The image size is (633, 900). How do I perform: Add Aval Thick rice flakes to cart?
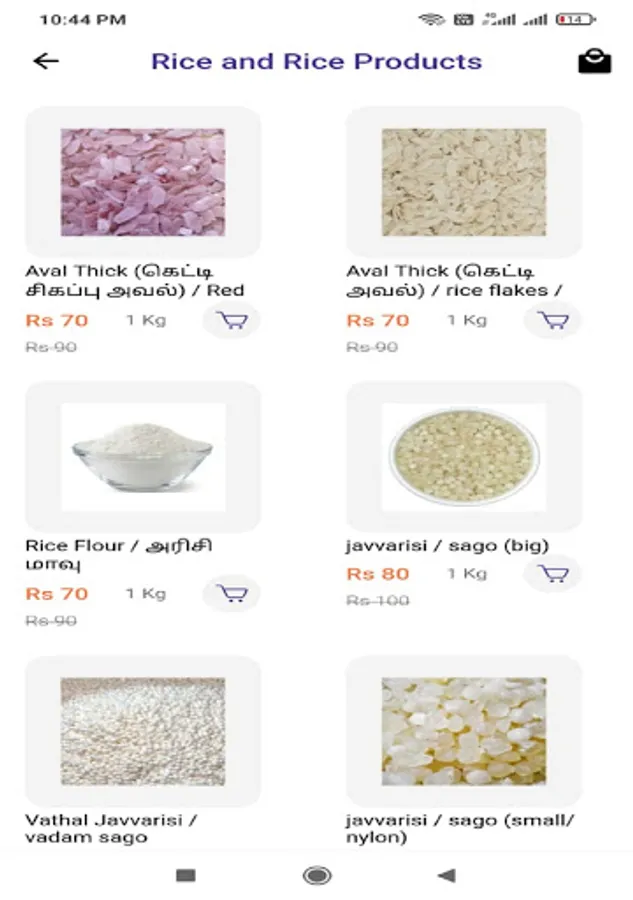pos(553,321)
